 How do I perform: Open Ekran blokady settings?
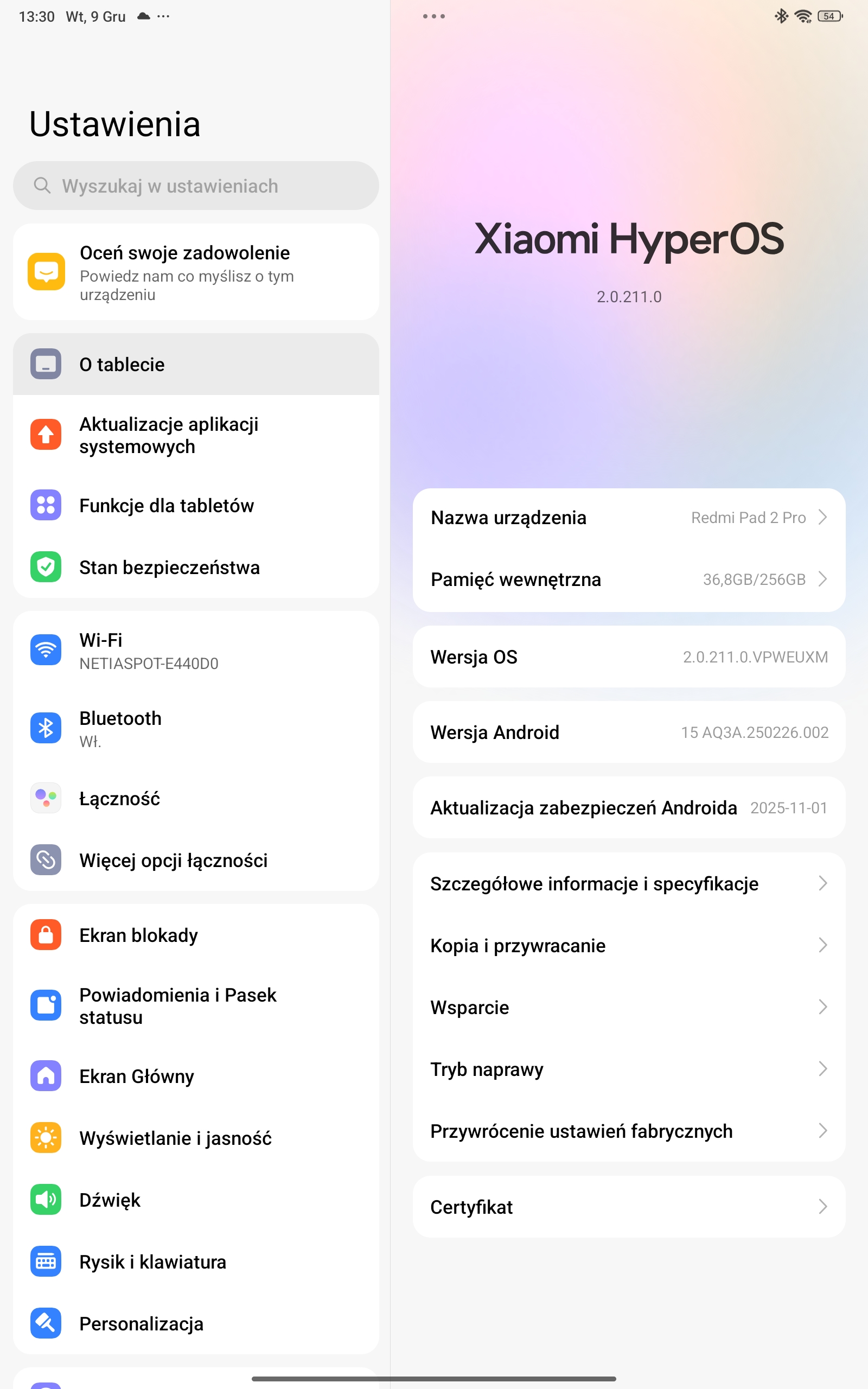tap(195, 934)
